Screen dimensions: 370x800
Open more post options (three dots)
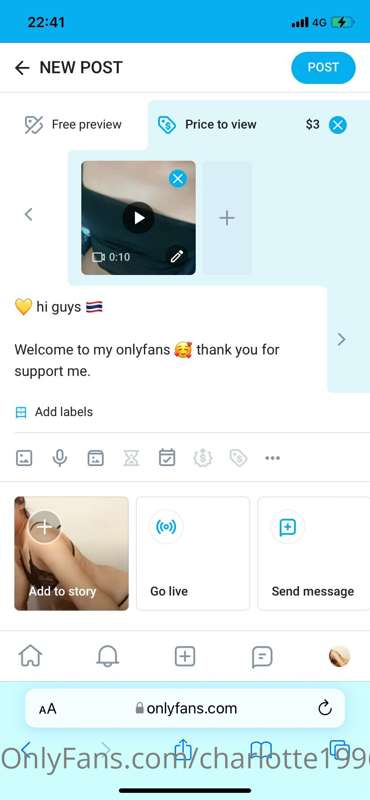coord(273,458)
